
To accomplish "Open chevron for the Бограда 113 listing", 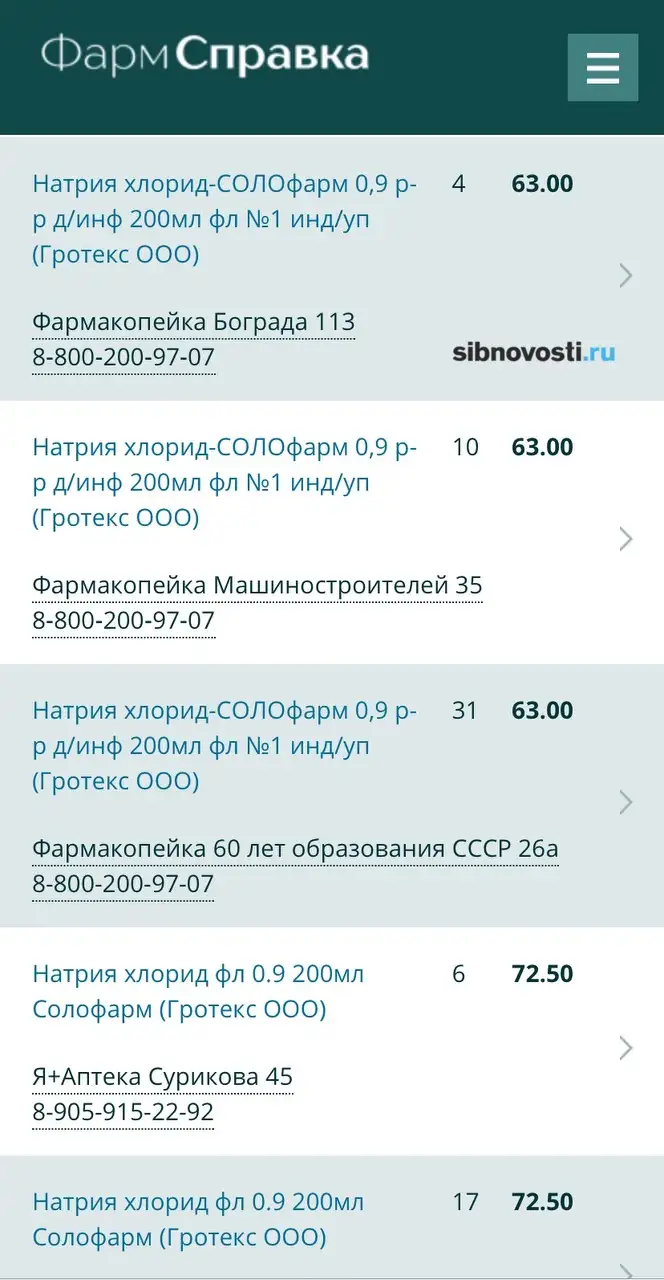I will pos(626,275).
